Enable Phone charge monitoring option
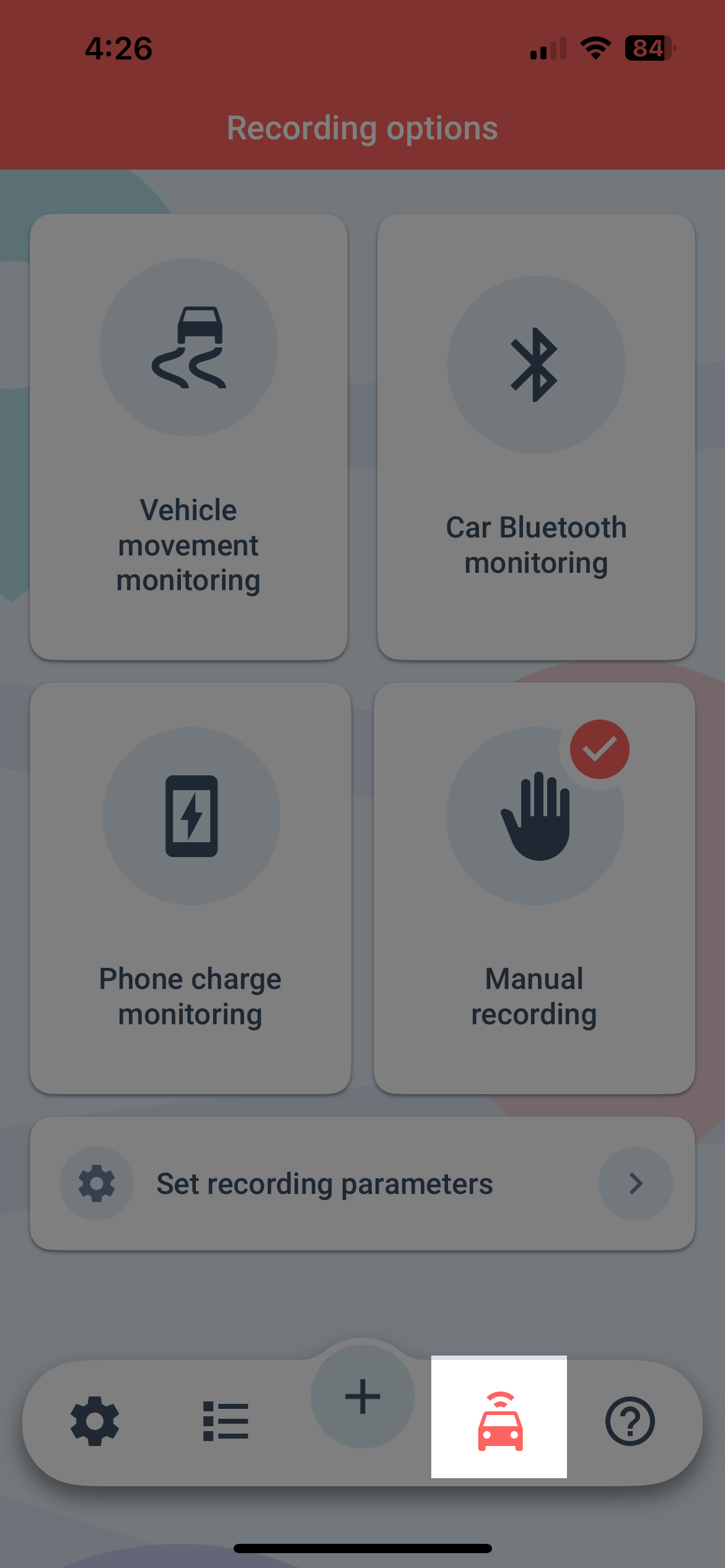This screenshot has width=725, height=1568. click(190, 888)
